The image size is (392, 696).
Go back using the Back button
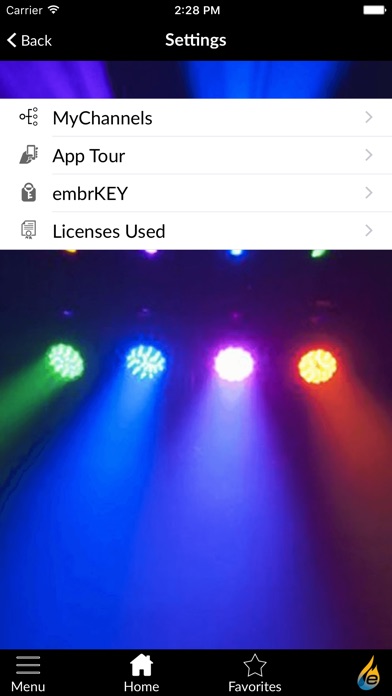click(29, 40)
